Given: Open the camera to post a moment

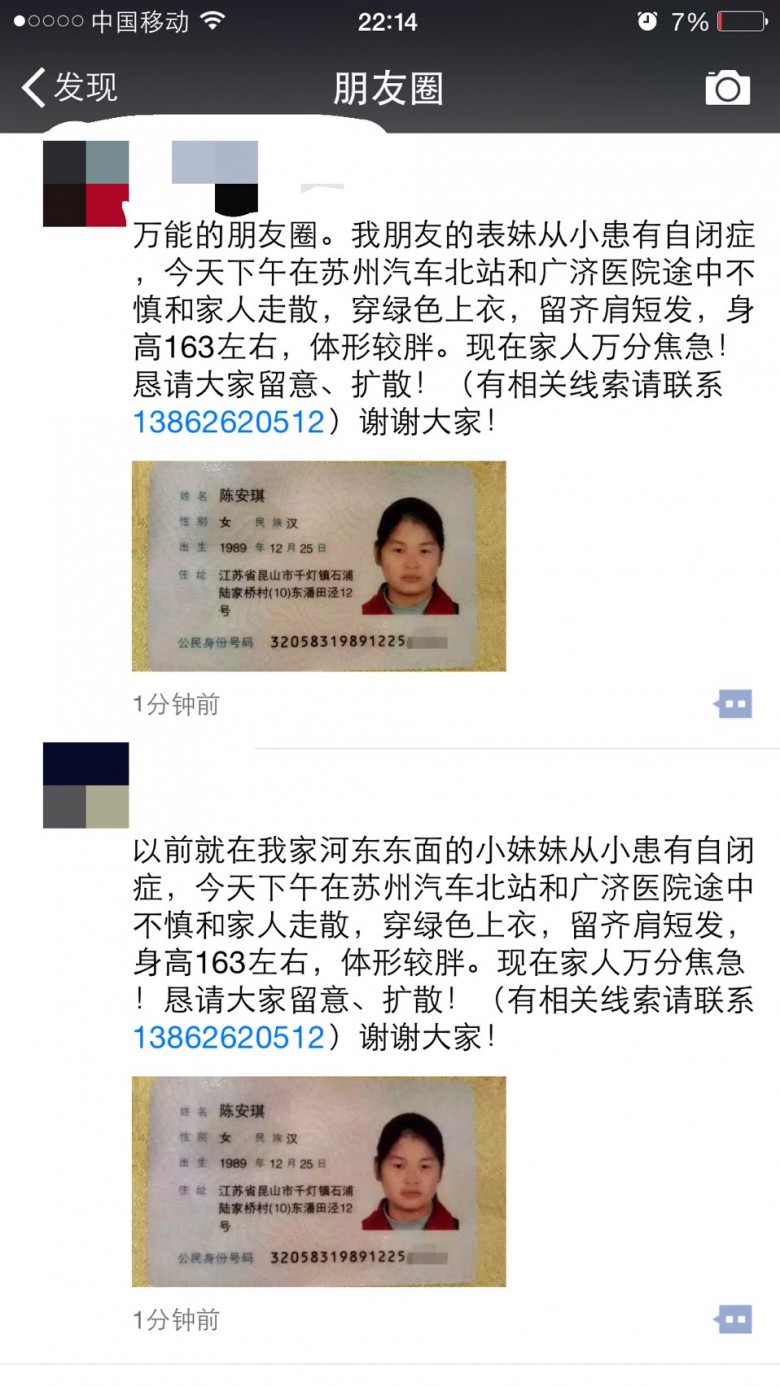Looking at the screenshot, I should coord(727,88).
